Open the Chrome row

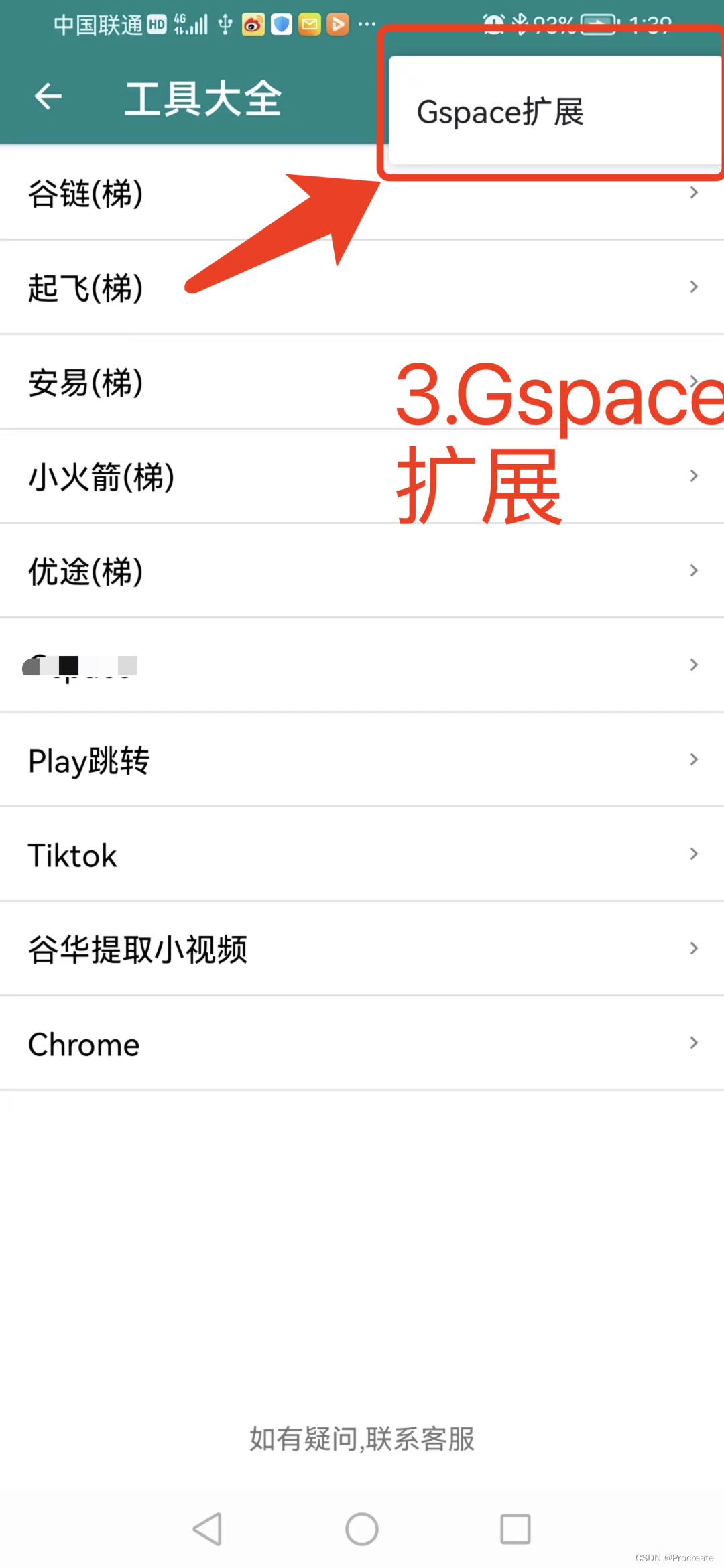click(x=362, y=1043)
